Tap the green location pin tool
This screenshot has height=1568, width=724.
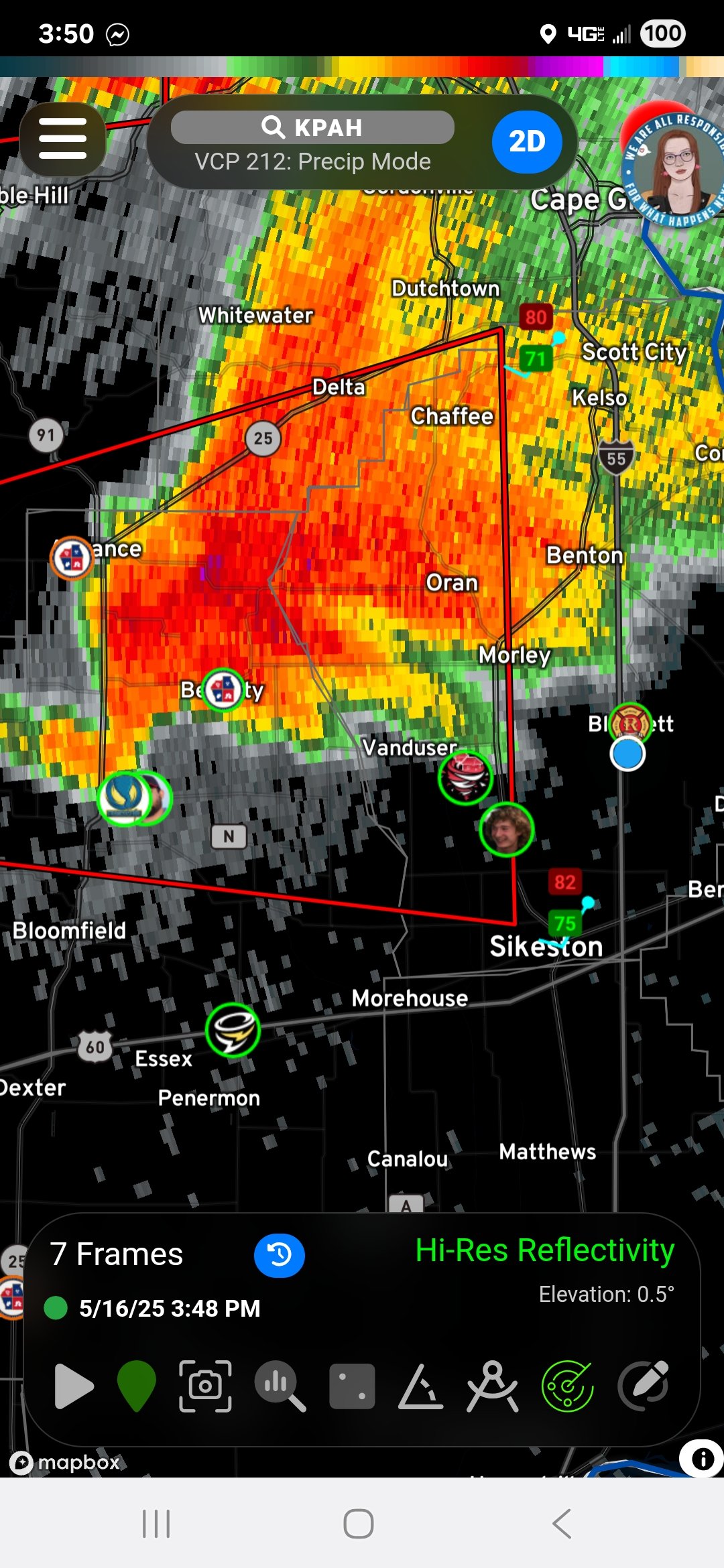pyautogui.click(x=136, y=1386)
